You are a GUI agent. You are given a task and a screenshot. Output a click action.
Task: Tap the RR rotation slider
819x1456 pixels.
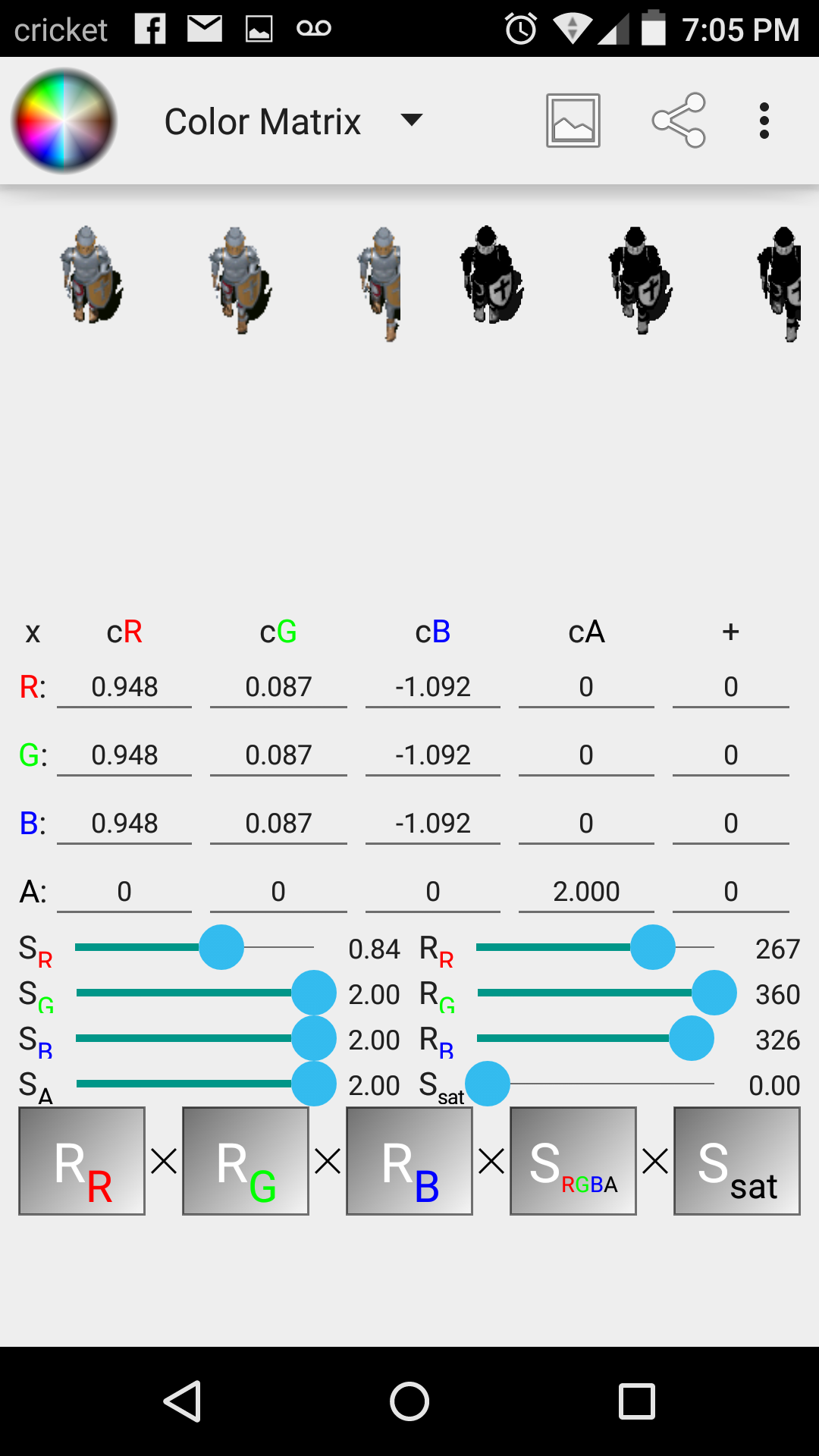point(652,947)
